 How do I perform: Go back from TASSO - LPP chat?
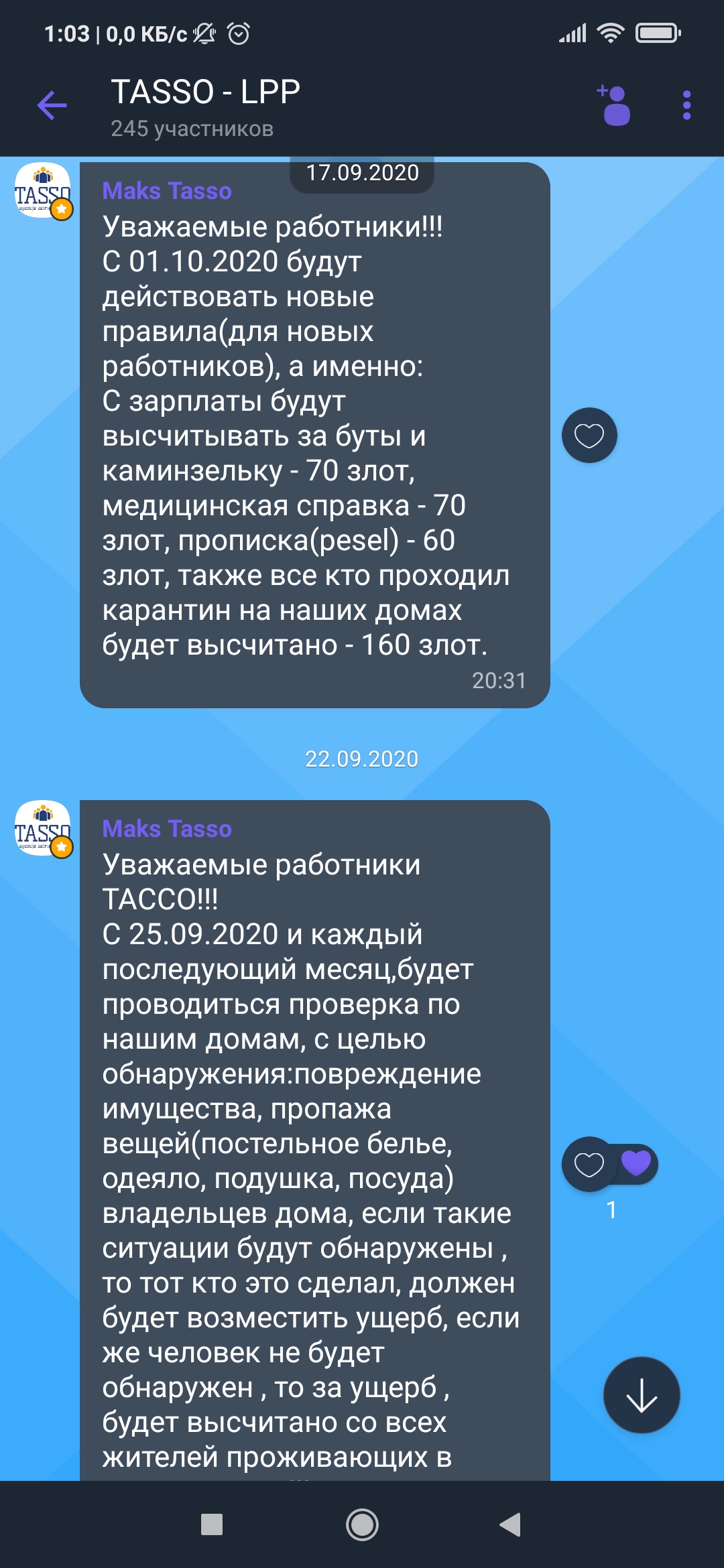(52, 105)
